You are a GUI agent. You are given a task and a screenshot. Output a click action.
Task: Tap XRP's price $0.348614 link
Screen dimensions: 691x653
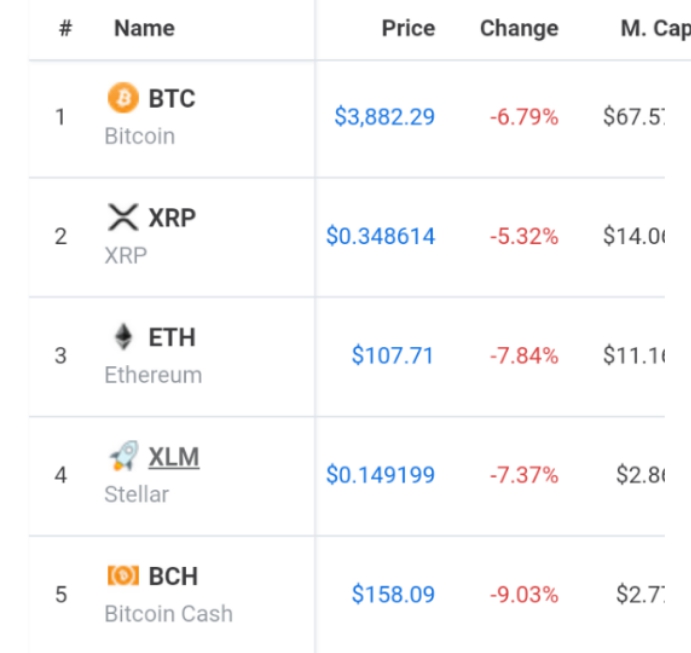(x=380, y=237)
